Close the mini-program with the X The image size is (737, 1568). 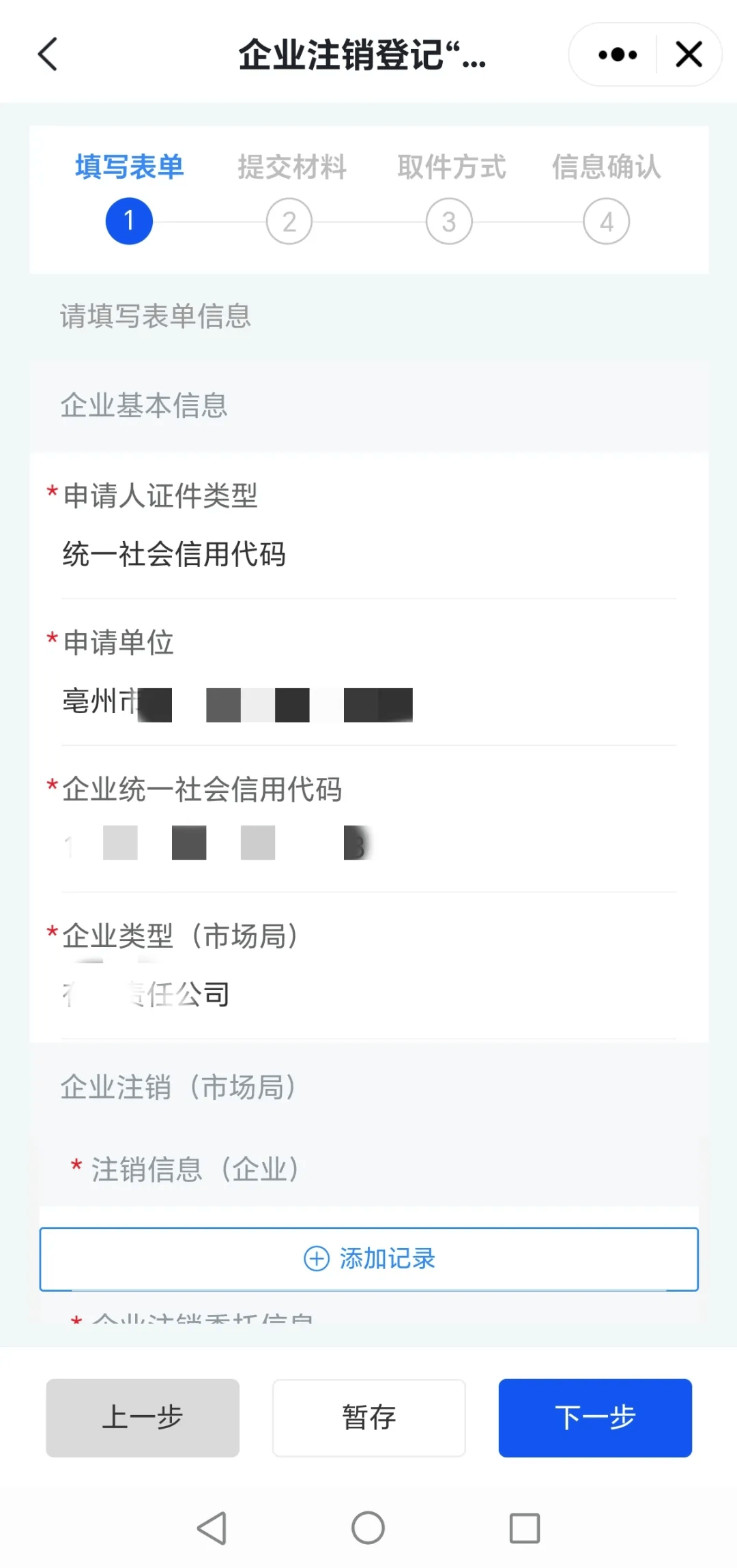pyautogui.click(x=689, y=55)
